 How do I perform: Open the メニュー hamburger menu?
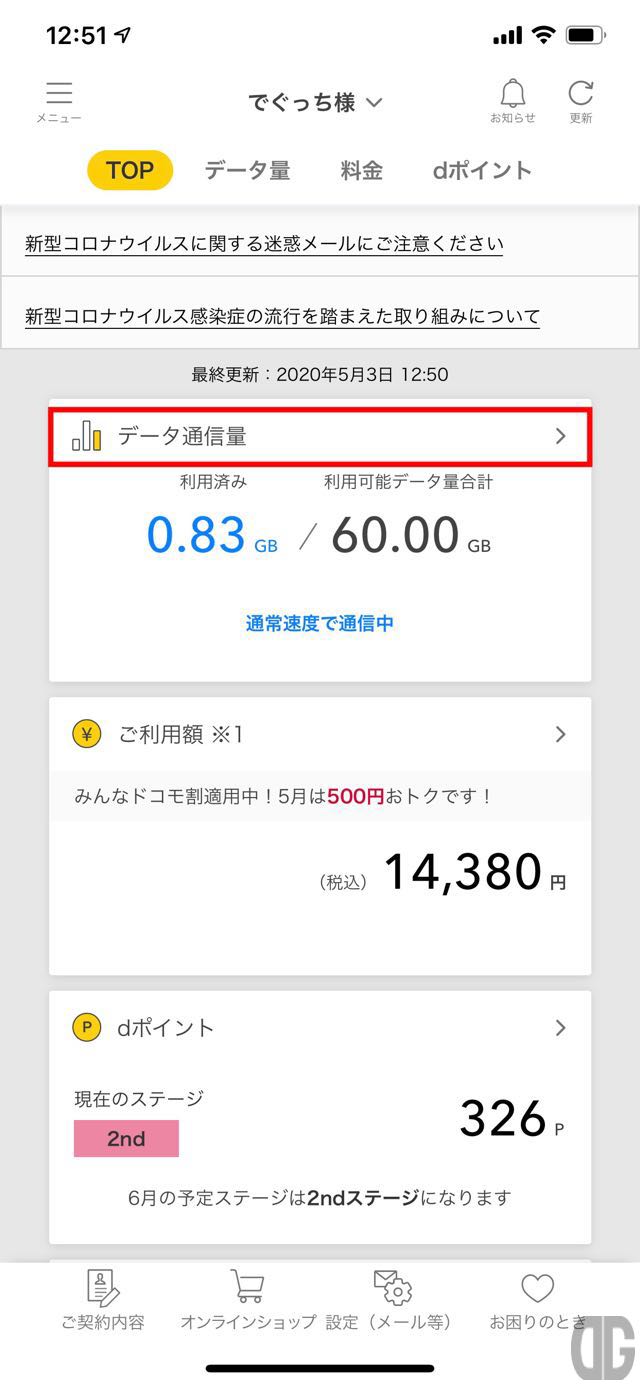pos(59,101)
